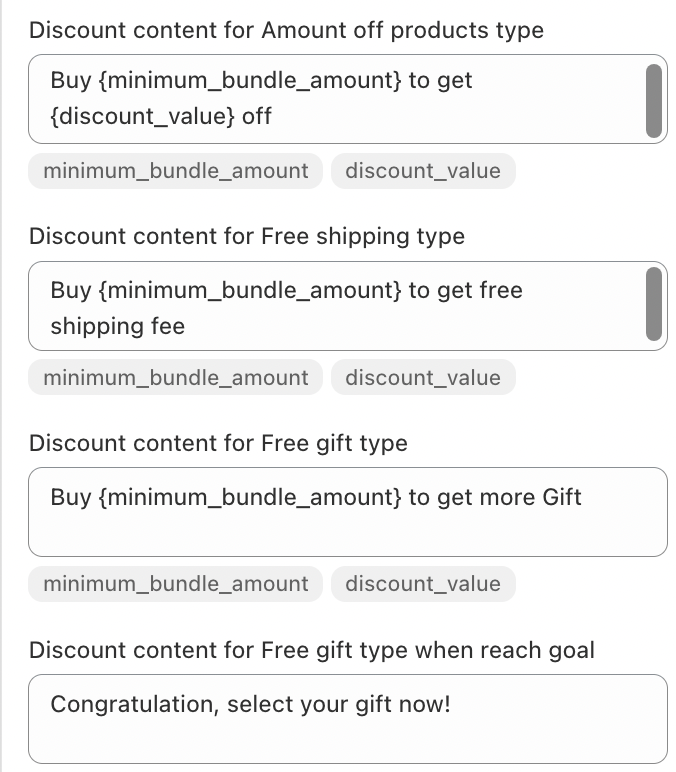Edit the Free gift reach goal message field
This screenshot has width=676, height=772.
[347, 719]
